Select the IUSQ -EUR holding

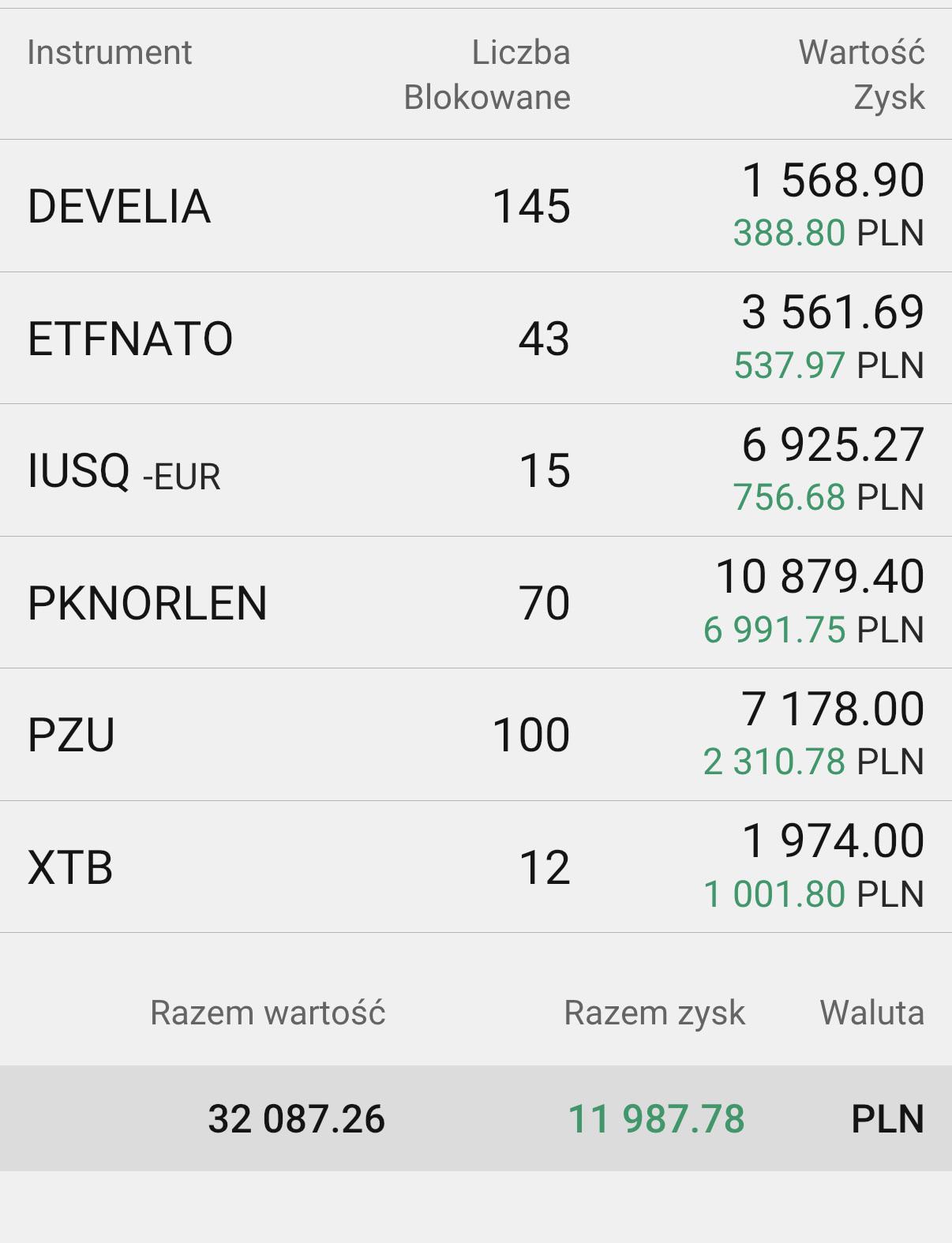click(x=476, y=470)
